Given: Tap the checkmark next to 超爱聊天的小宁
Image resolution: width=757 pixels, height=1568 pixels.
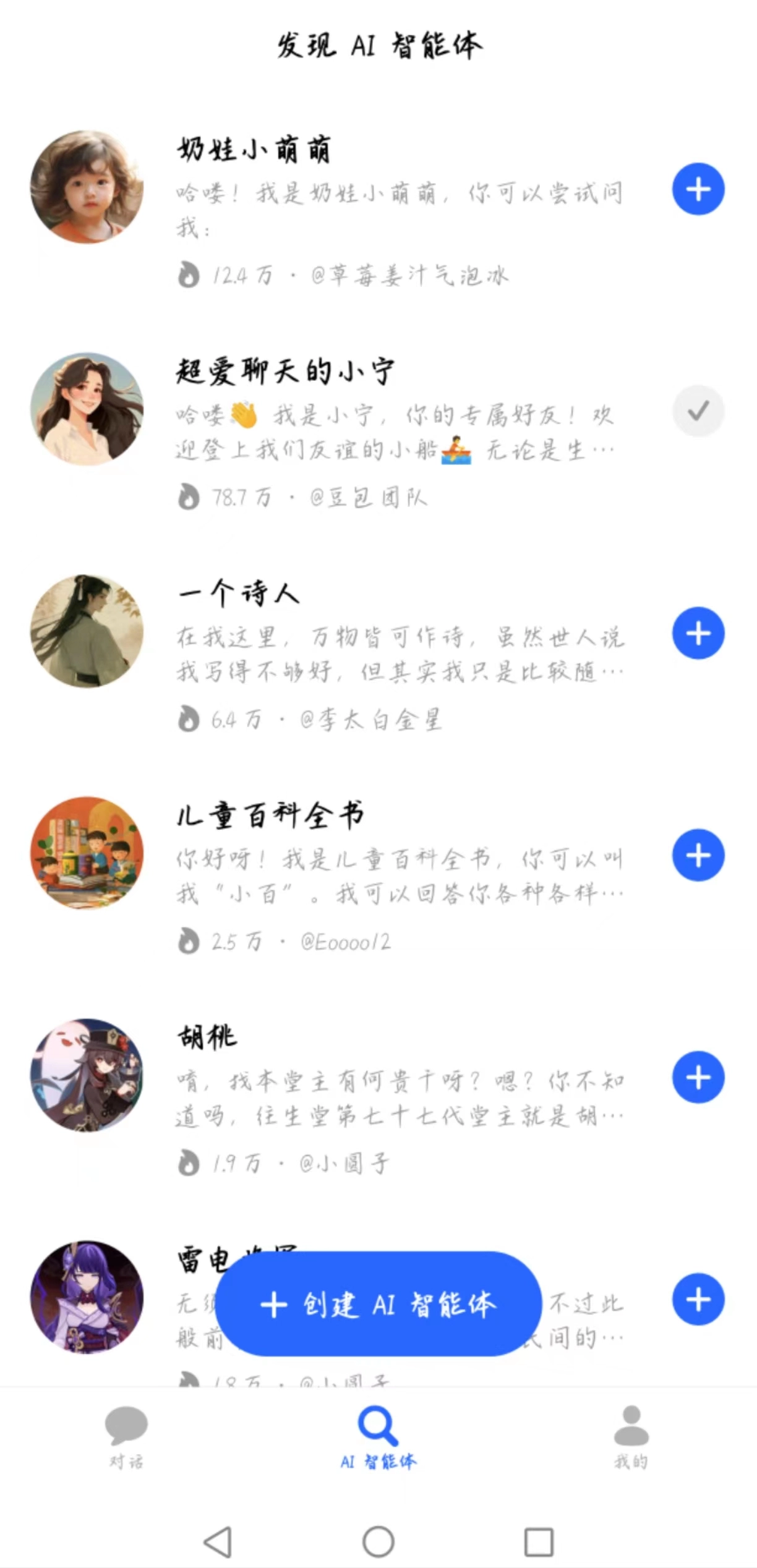Looking at the screenshot, I should tap(698, 411).
